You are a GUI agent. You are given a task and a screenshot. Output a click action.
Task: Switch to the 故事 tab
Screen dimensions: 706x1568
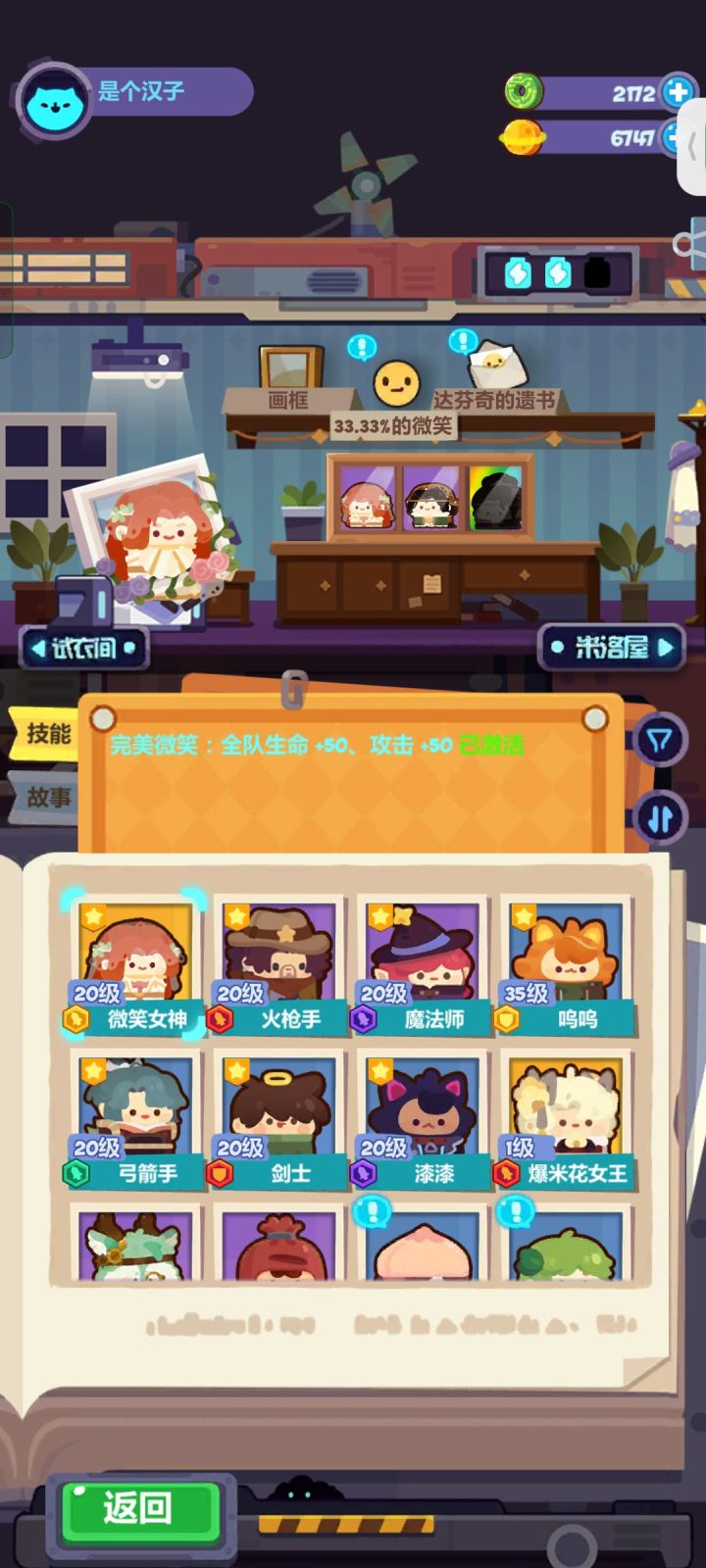point(46,796)
